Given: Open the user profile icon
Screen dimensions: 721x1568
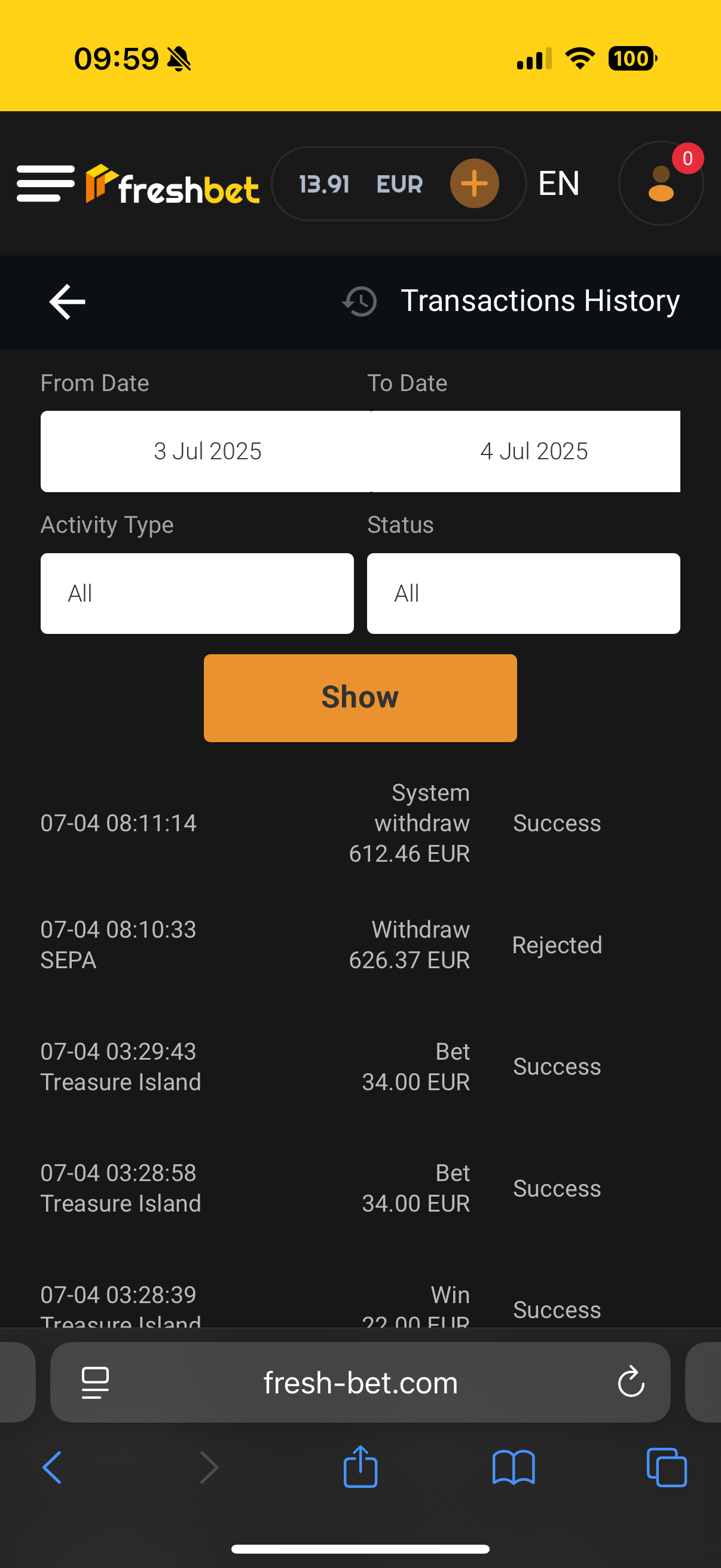Looking at the screenshot, I should 660,183.
